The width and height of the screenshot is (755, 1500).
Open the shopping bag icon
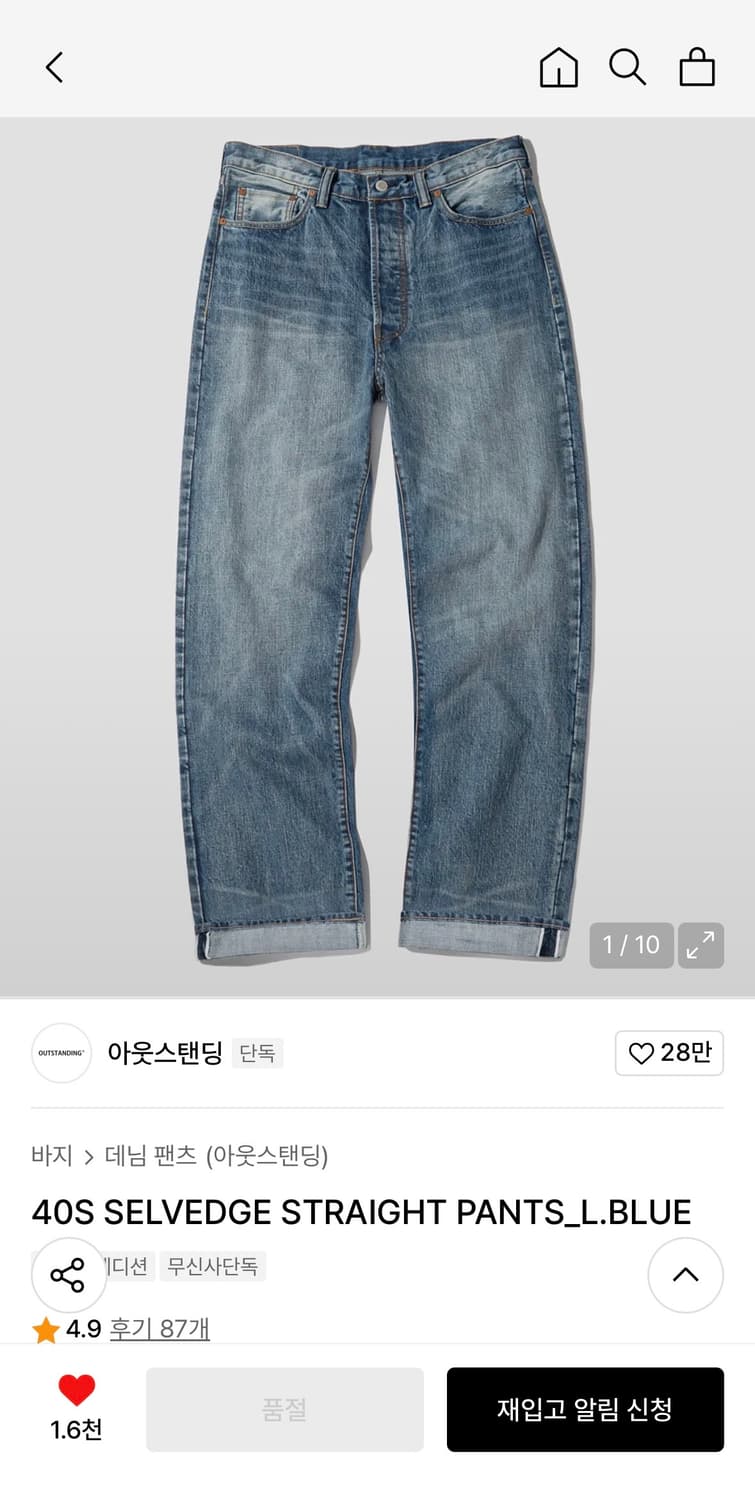(698, 67)
